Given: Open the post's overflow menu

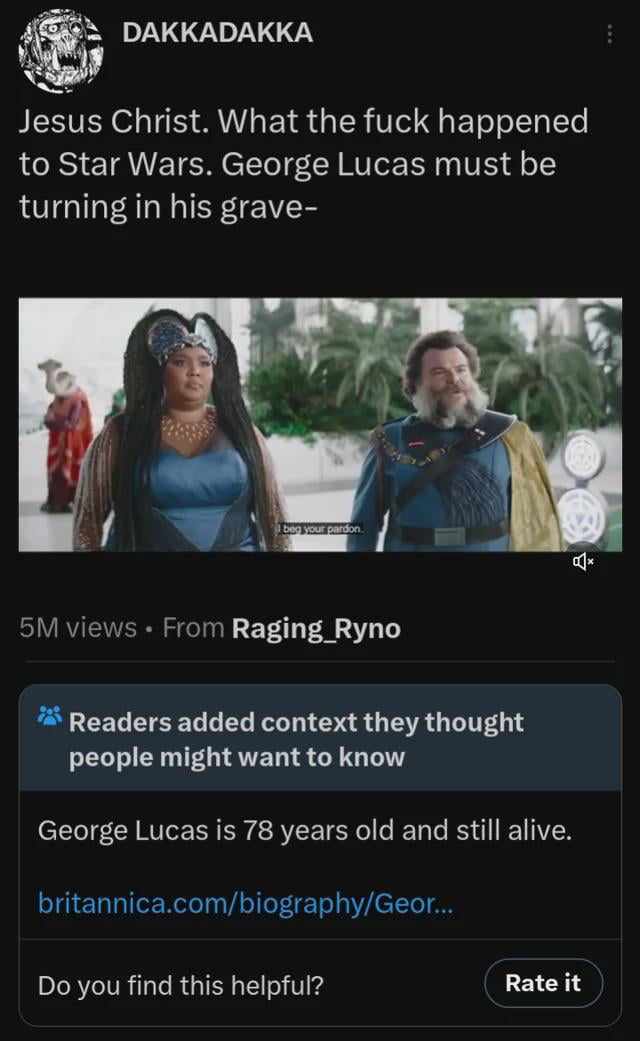Looking at the screenshot, I should [x=610, y=33].
